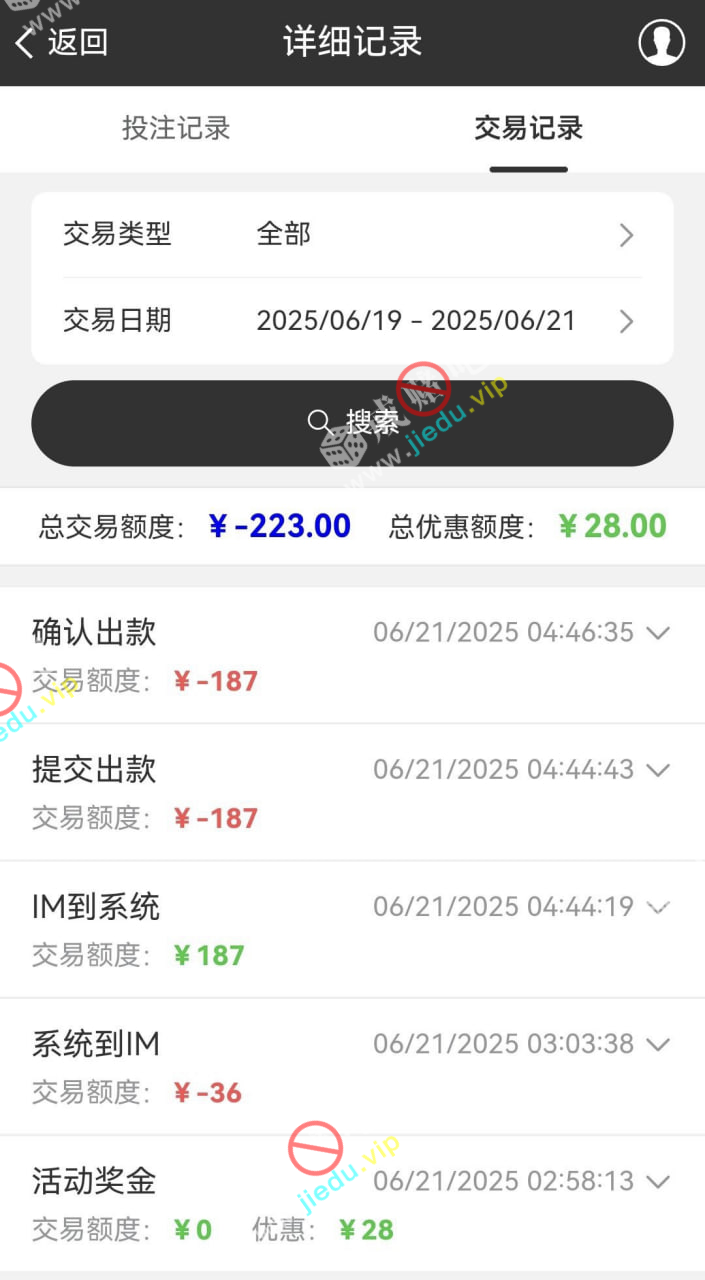Viewport: 705px width, 1280px height.
Task: Expand the 系统到IM record
Action: pos(657,1044)
